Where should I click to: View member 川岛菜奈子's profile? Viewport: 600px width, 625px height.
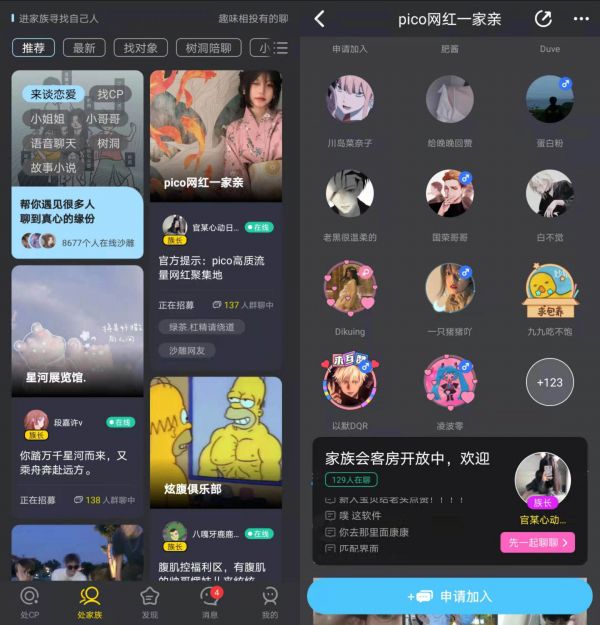(349, 99)
